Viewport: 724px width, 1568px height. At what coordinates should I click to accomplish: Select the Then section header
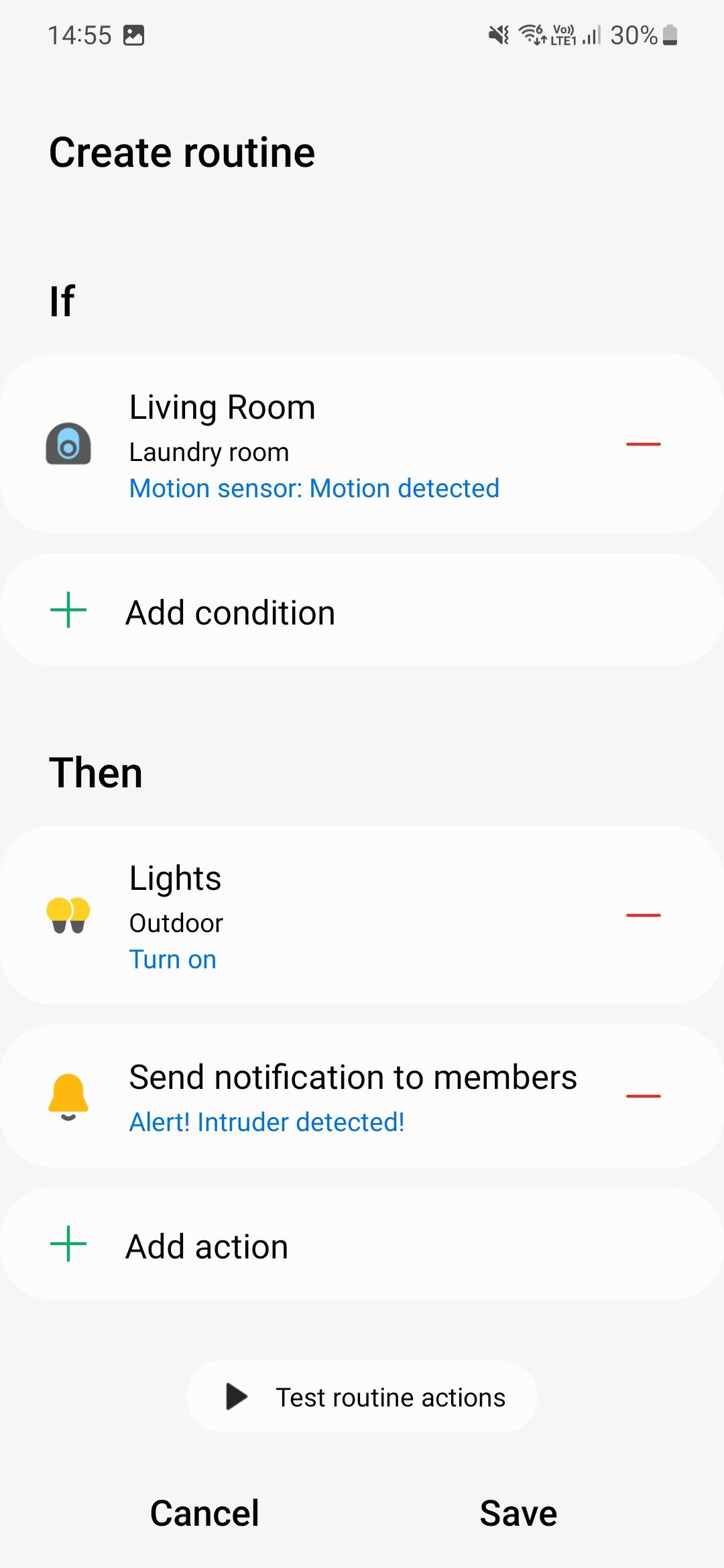96,772
